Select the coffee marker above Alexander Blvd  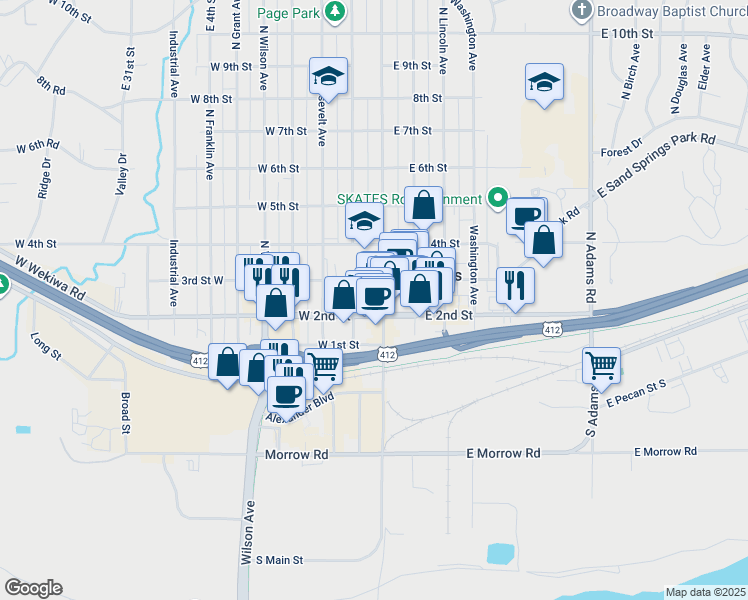tap(287, 395)
